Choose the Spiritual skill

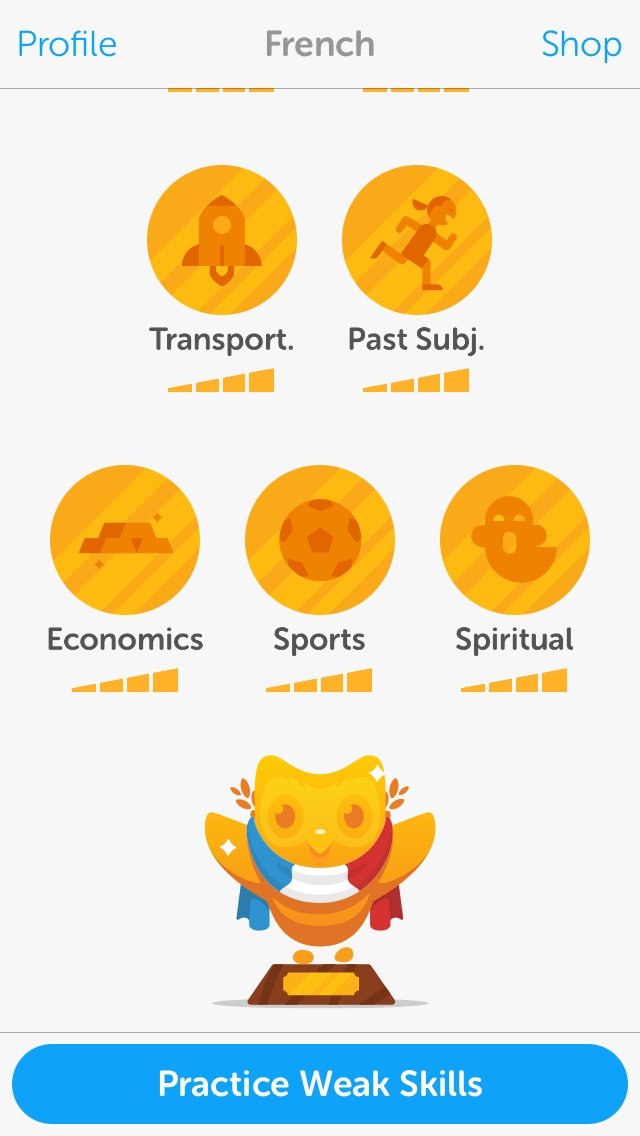point(514,540)
